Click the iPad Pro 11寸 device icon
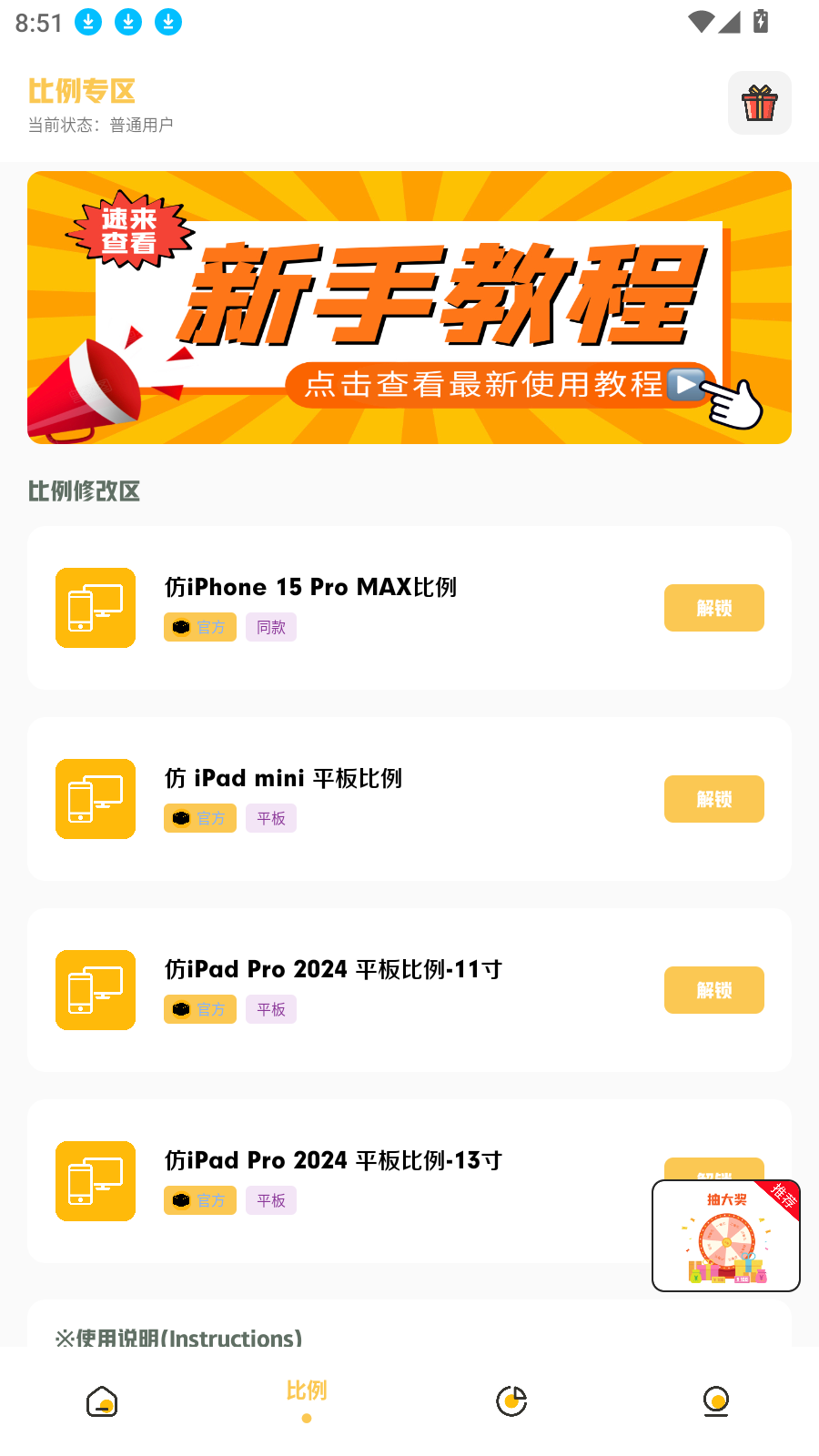Viewport: 819px width, 1456px height. 95,990
